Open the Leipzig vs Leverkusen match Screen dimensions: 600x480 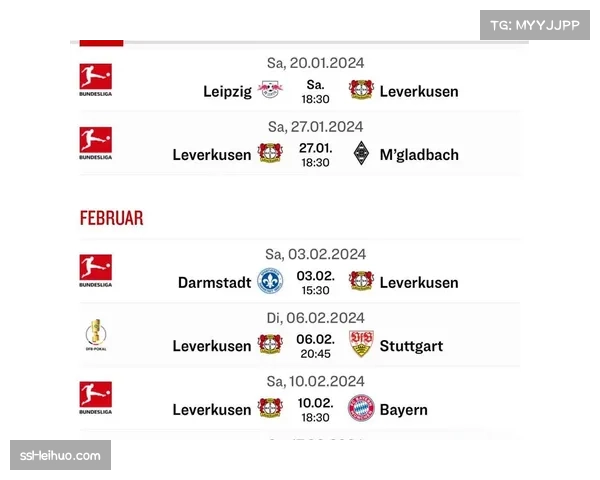[315, 90]
